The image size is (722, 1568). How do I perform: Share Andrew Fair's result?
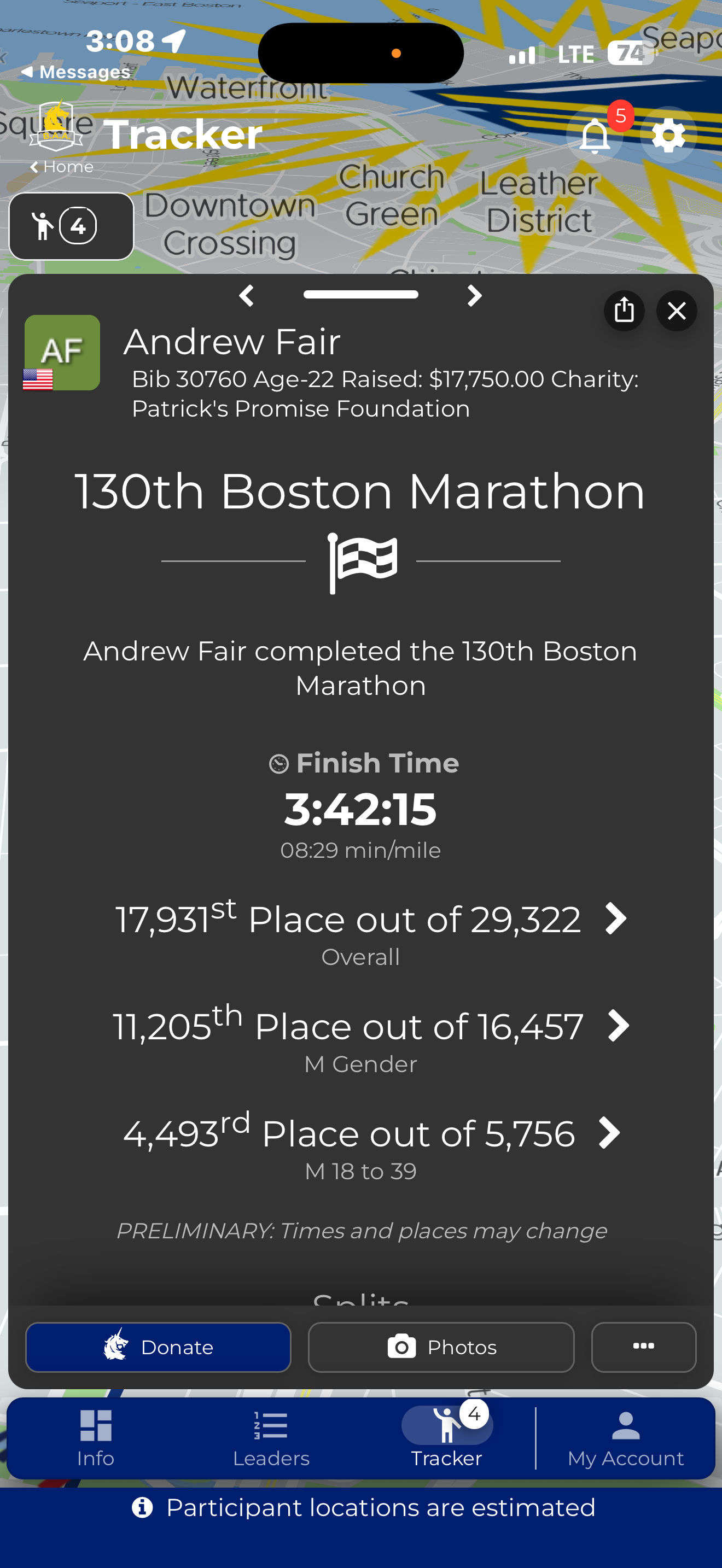click(624, 311)
